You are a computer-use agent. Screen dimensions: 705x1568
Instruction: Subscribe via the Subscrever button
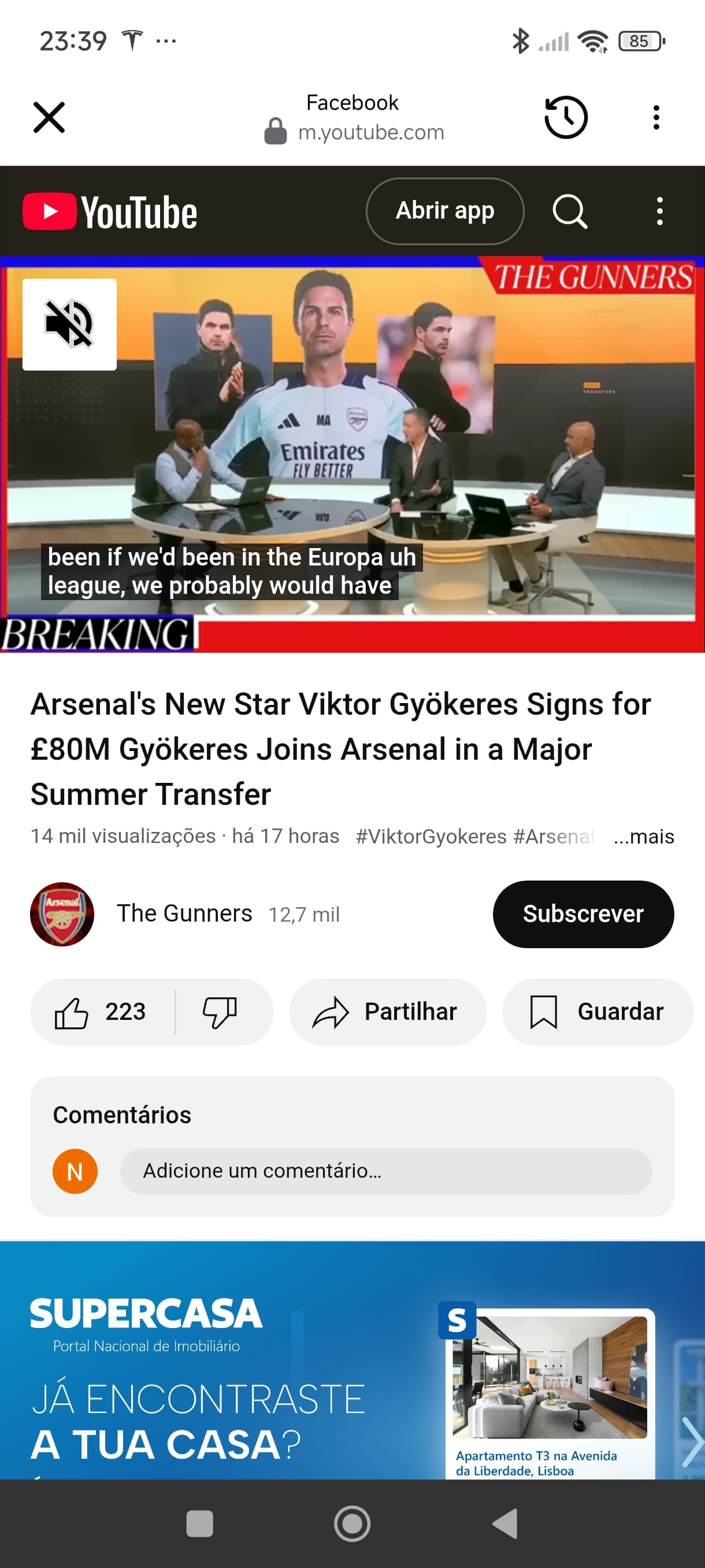(x=582, y=914)
